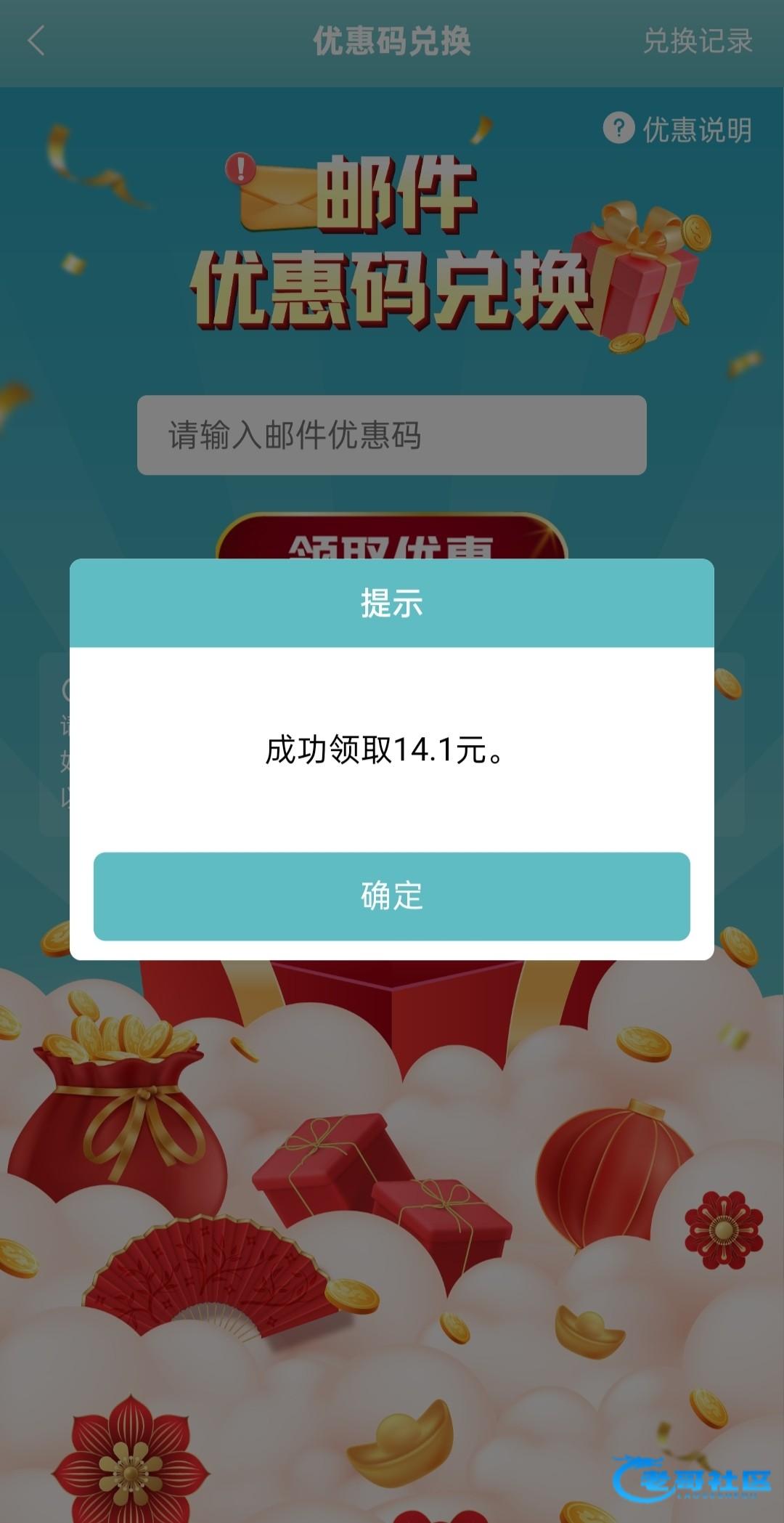This screenshot has width=784, height=1523.
Task: Tap the 请输入邮件优惠码 input field
Action: pyautogui.click(x=391, y=435)
